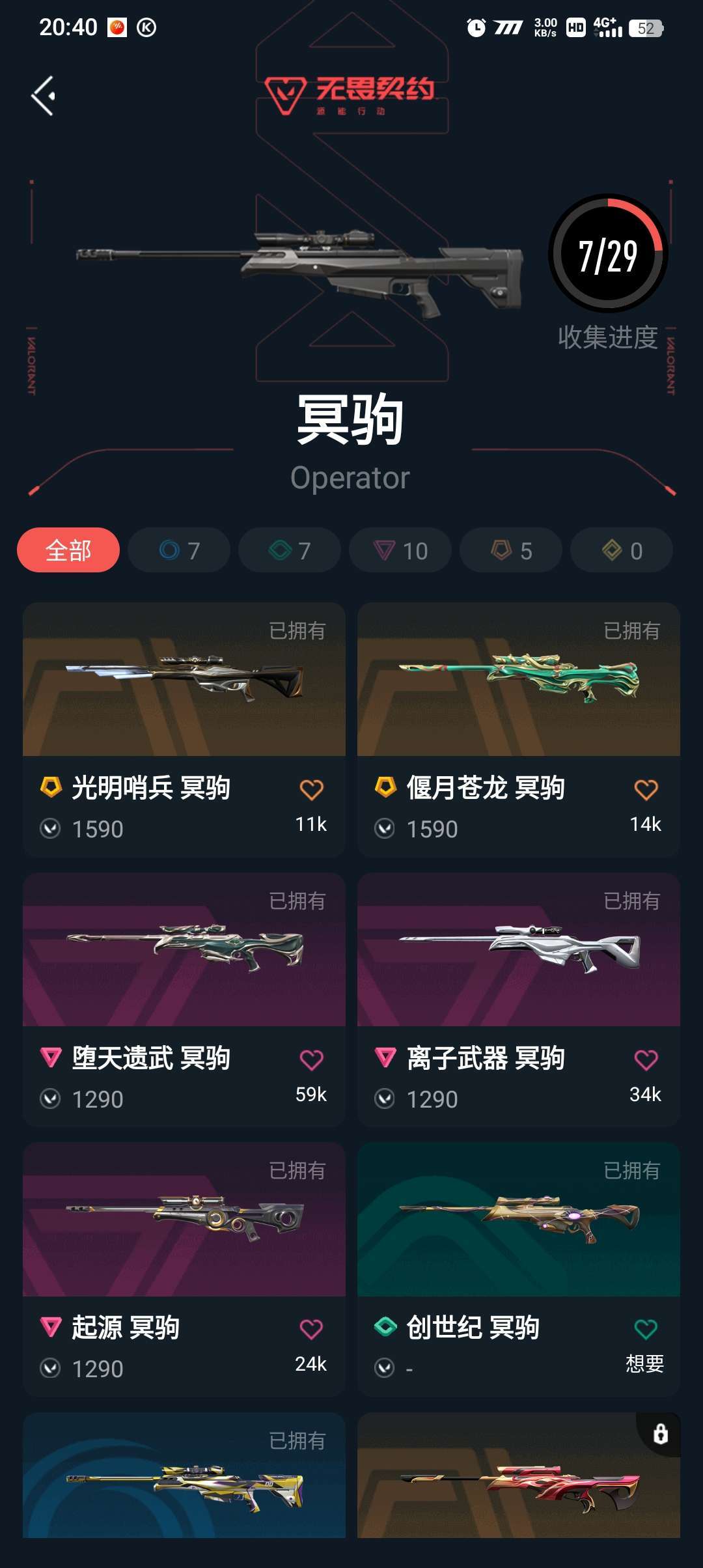703x1568 pixels.
Task: Open the 偃月苍龙 冥驹 skin card
Action: point(518,680)
